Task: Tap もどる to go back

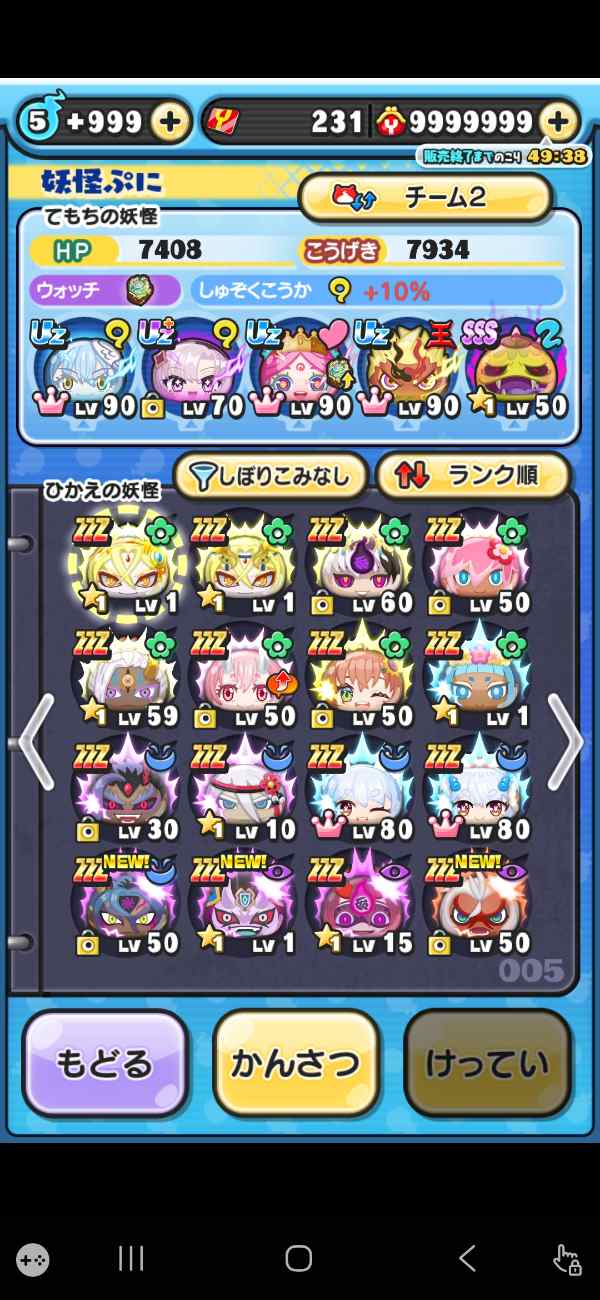Action: [x=105, y=1064]
